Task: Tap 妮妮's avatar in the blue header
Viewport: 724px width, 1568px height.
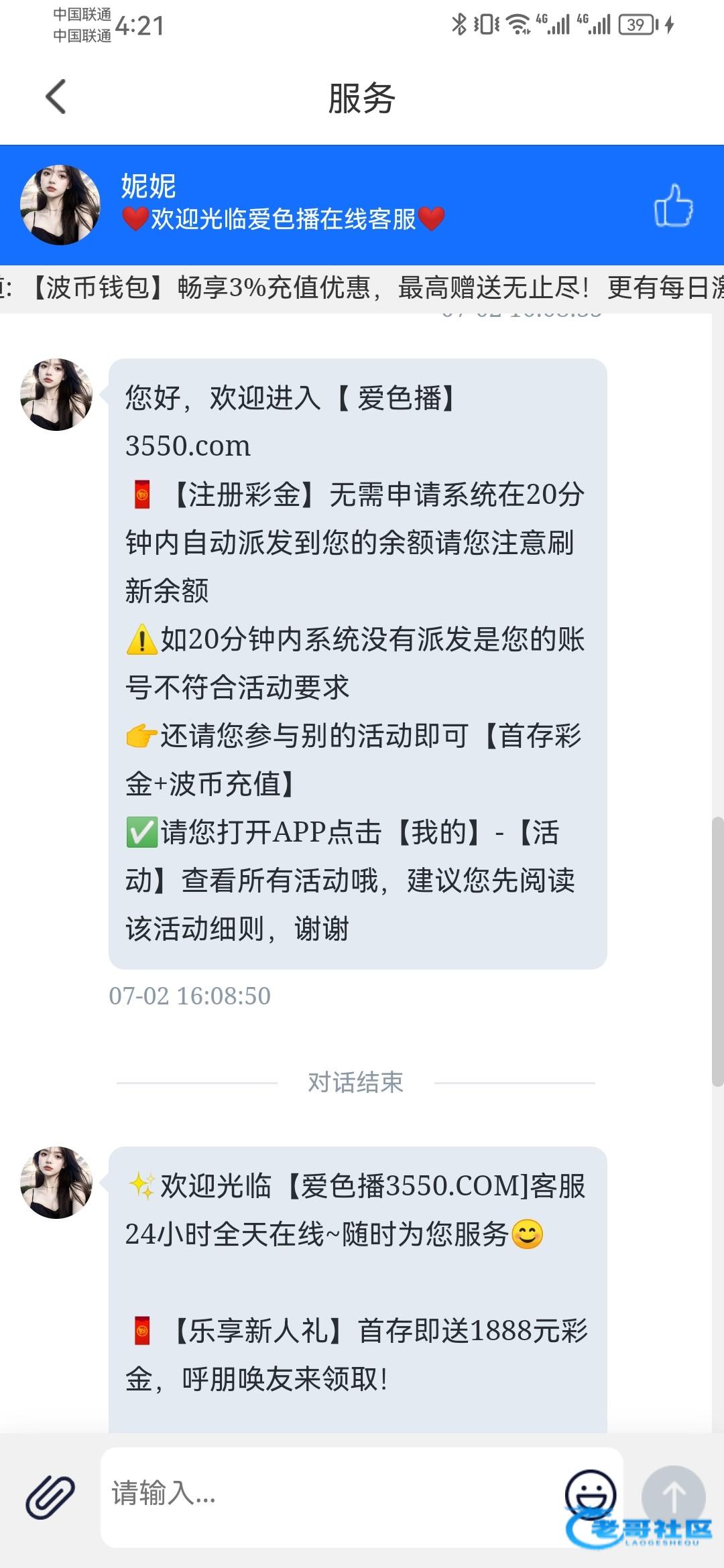Action: click(60, 205)
